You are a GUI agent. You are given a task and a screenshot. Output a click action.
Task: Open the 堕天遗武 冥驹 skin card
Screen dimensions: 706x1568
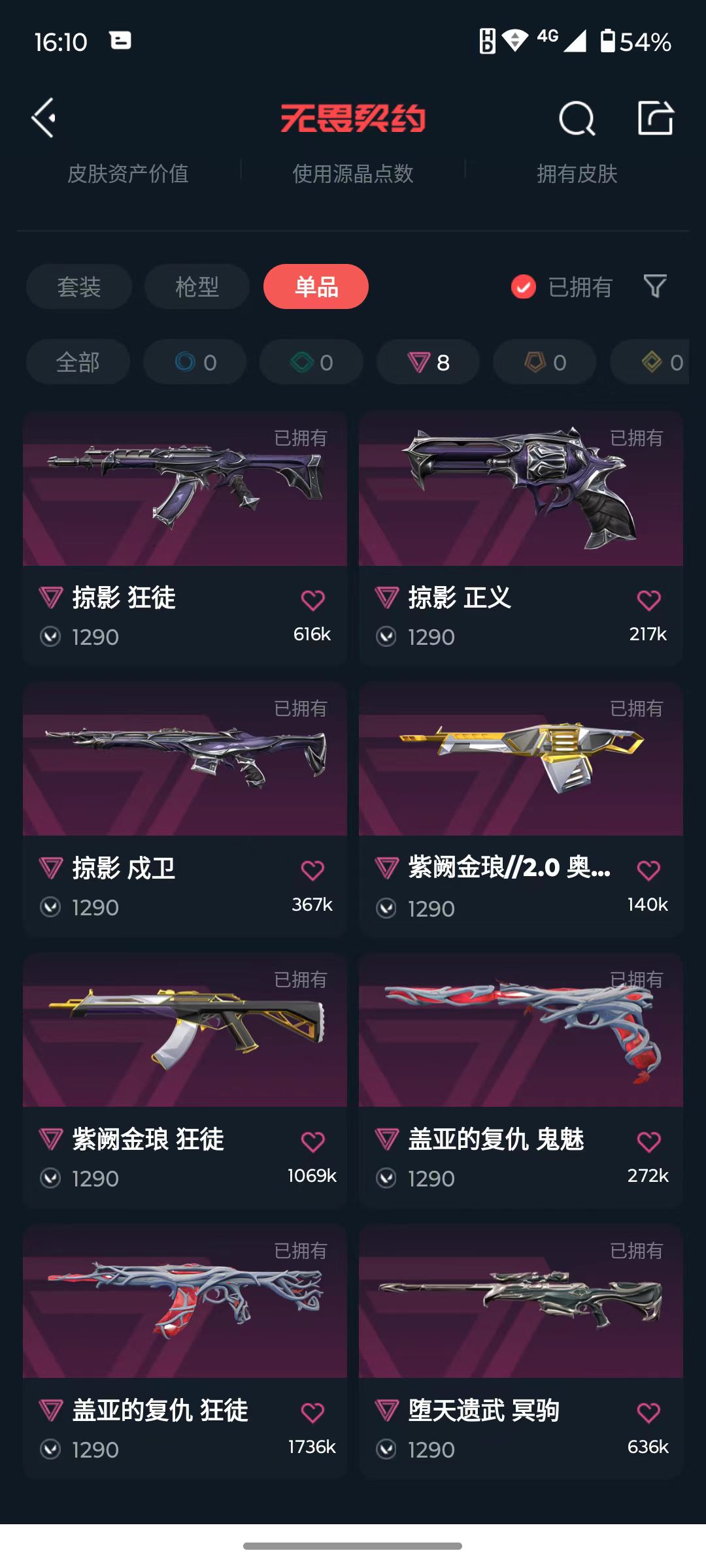(521, 1351)
